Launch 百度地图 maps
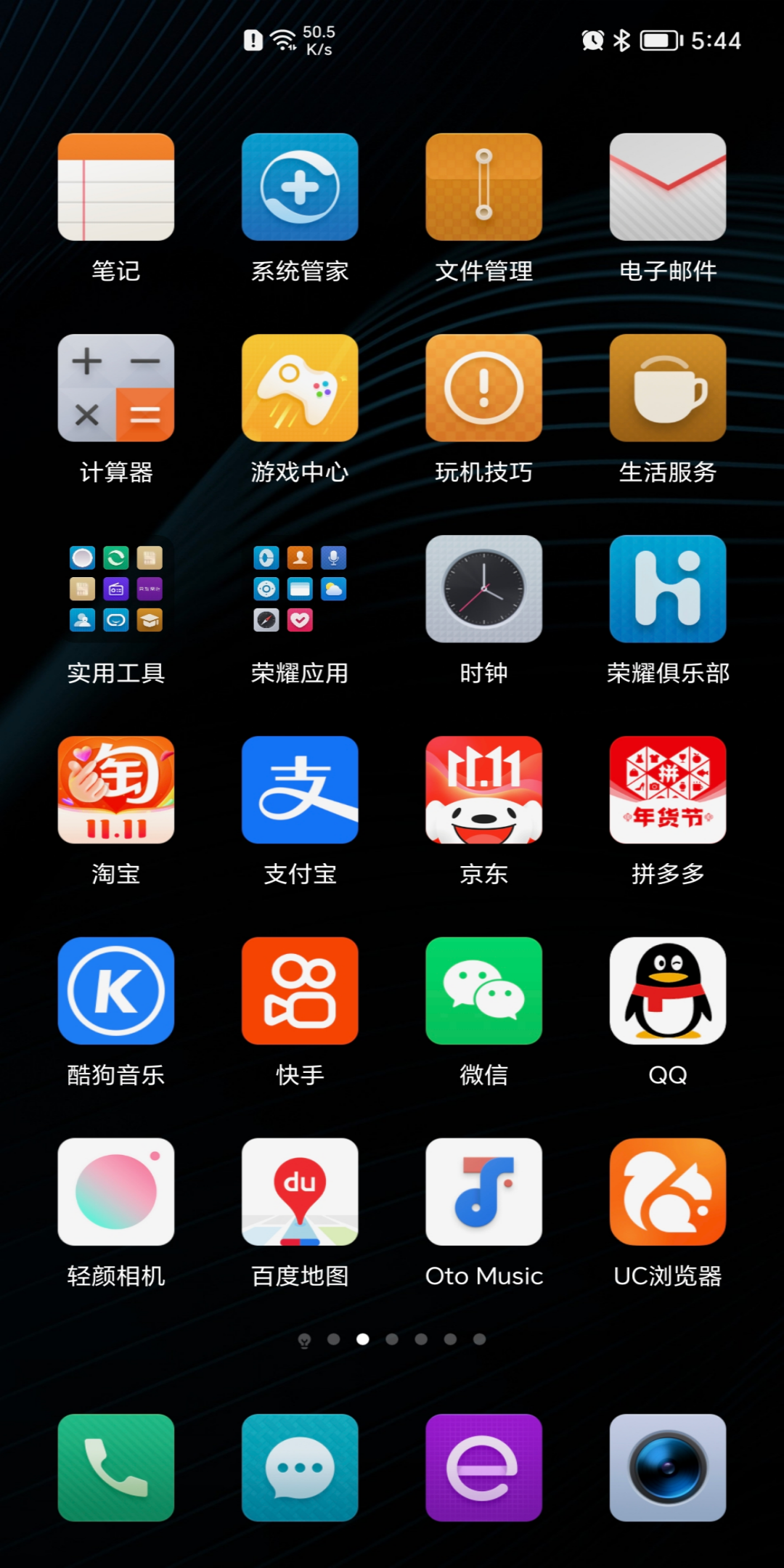Screen dimensions: 784x1568 pyautogui.click(x=300, y=1192)
